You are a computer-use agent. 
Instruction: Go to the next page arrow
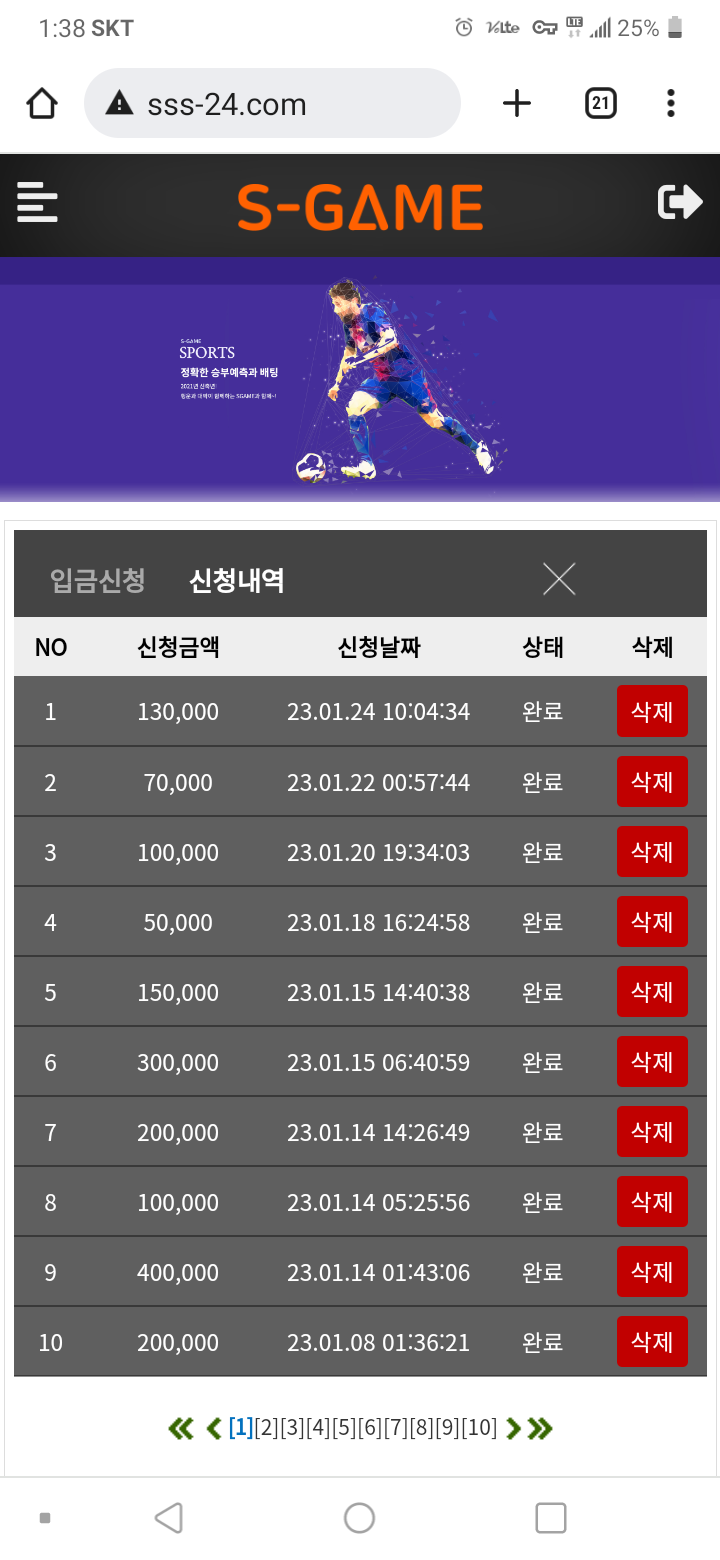point(513,1429)
